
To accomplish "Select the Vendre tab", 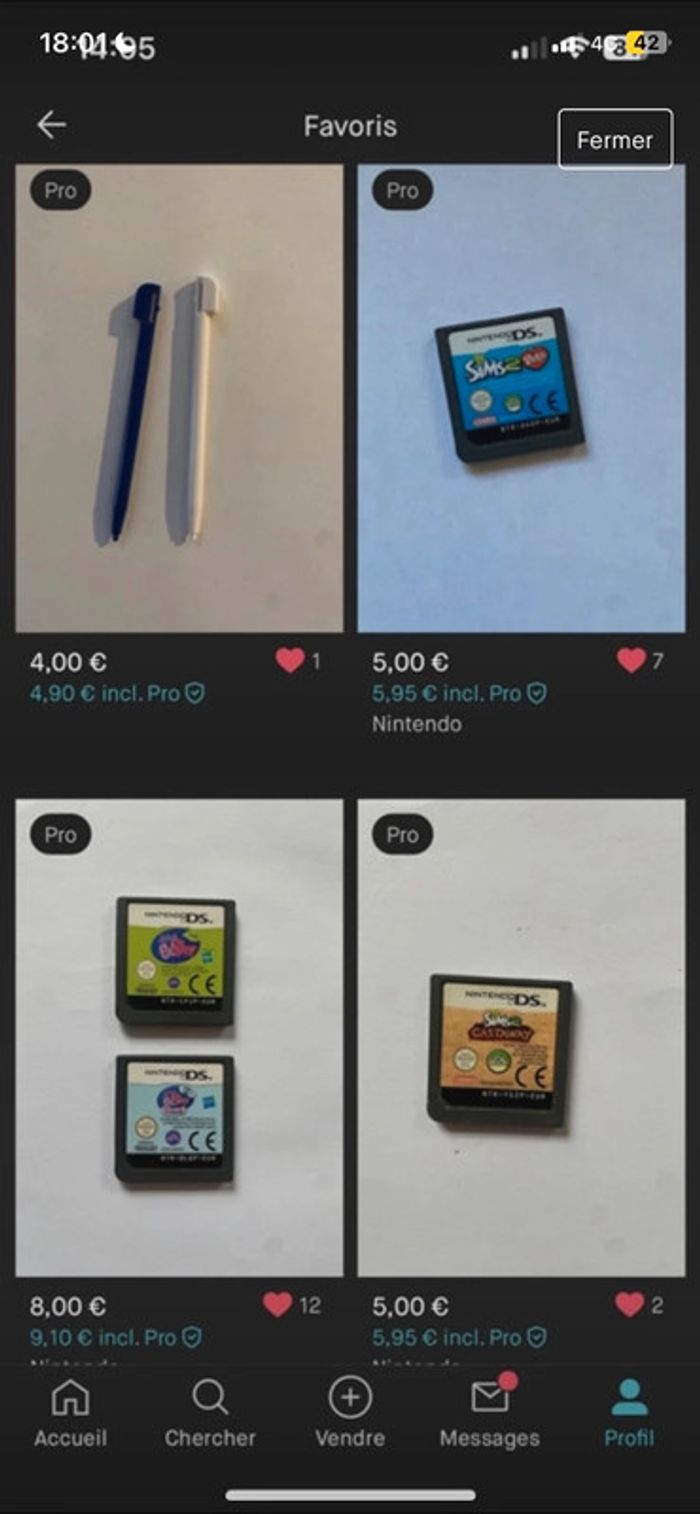I will [x=350, y=1413].
